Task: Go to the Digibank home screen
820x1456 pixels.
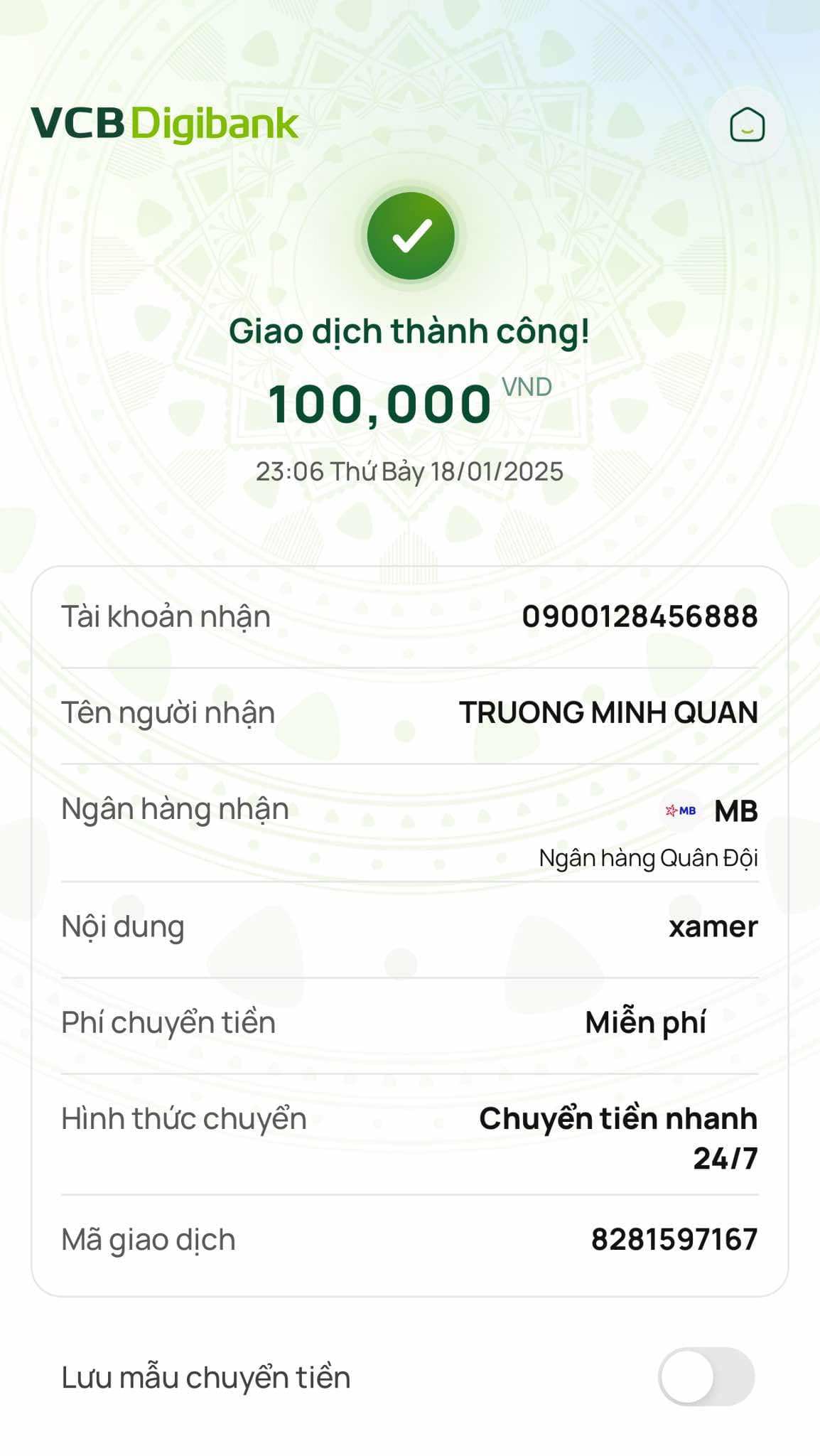Action: (x=747, y=125)
